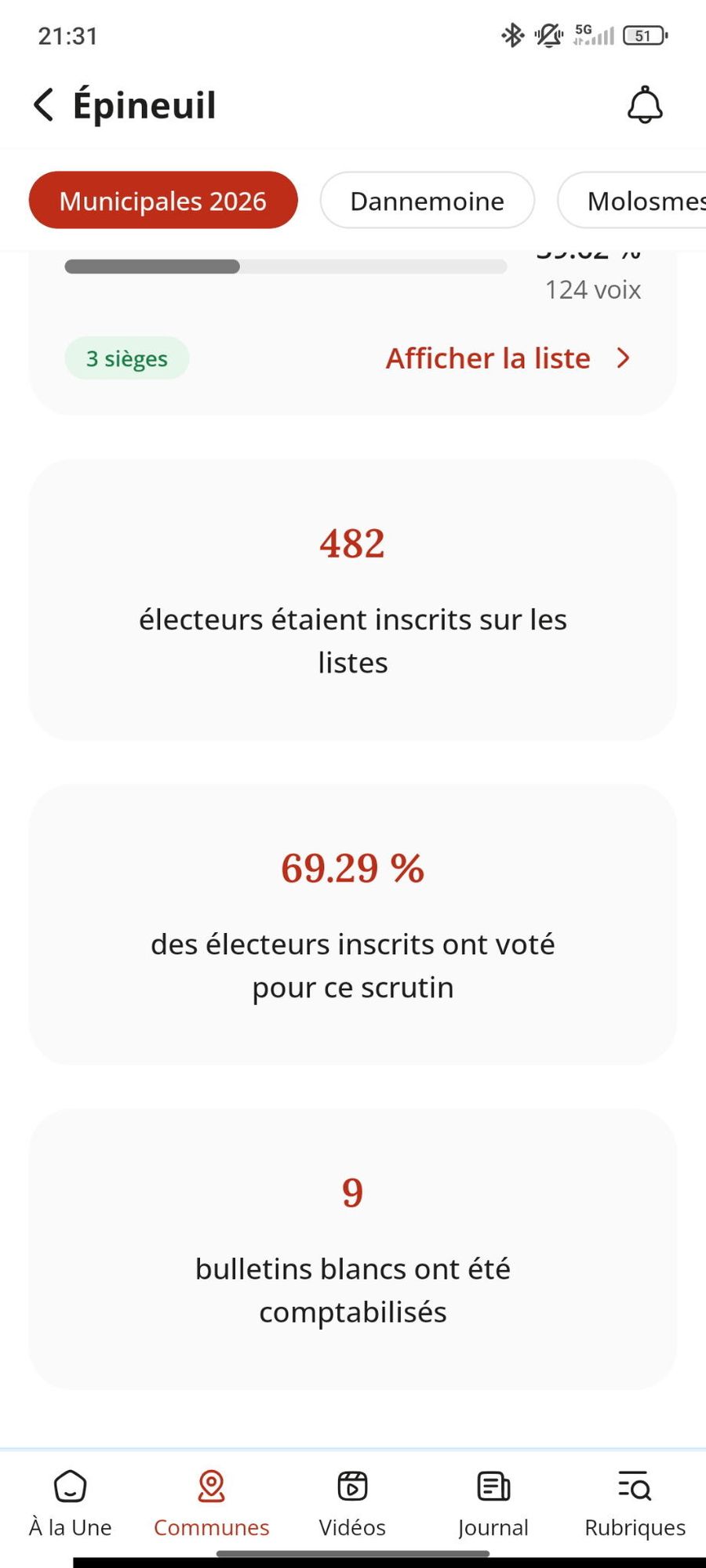Switch to the Vidéos tab
The image size is (706, 1568).
[352, 1504]
